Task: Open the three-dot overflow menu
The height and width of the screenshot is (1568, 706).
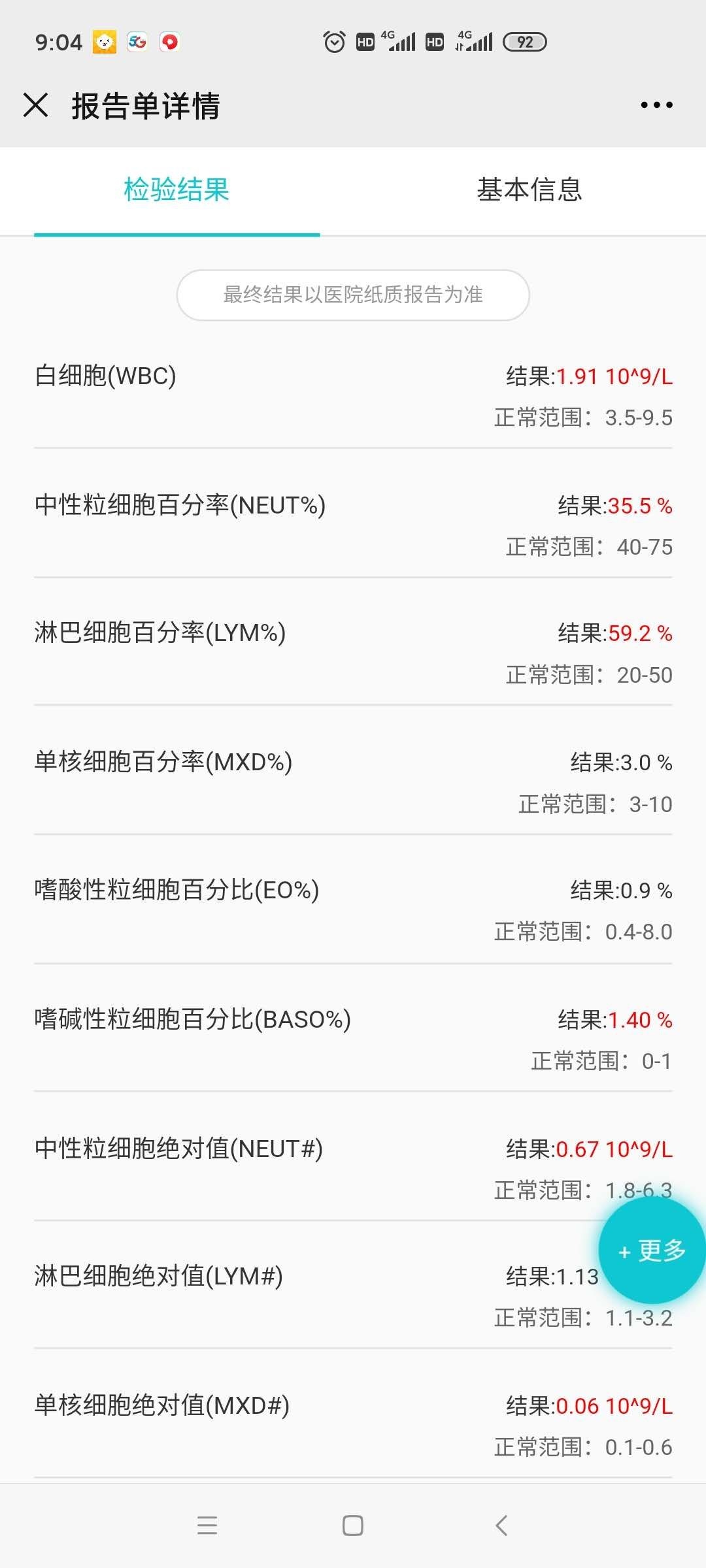Action: (x=656, y=105)
